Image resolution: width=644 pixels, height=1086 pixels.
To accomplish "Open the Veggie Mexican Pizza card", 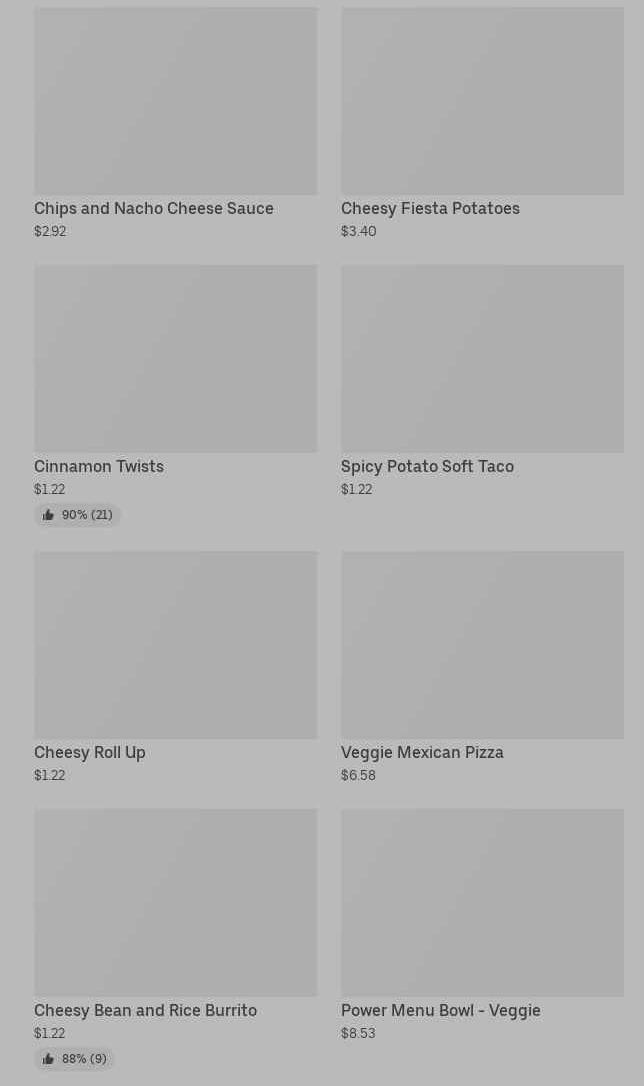I will point(482,668).
